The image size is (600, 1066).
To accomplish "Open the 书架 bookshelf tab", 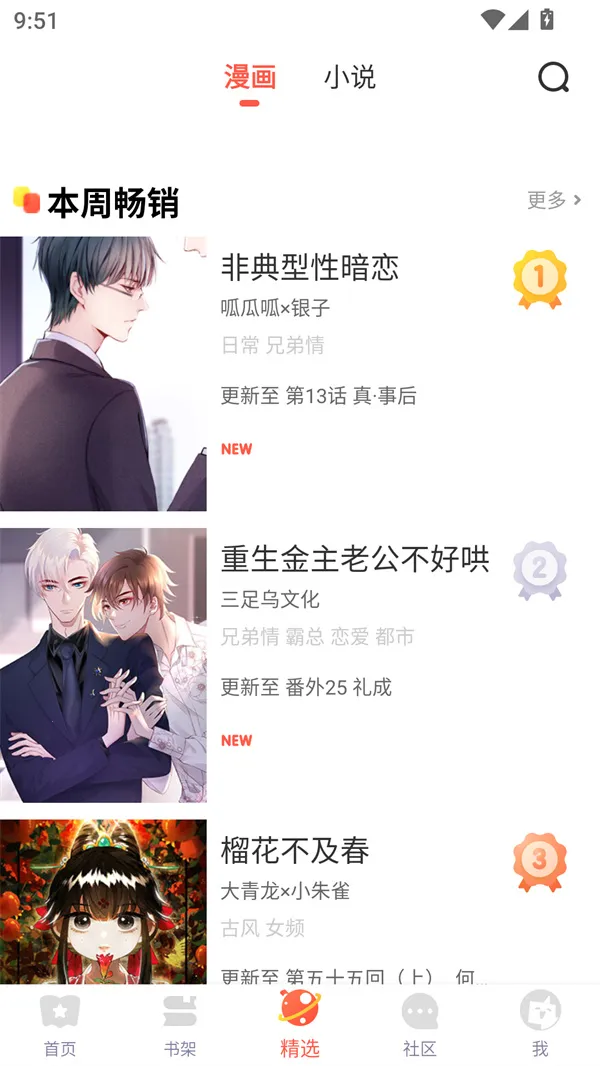I will coord(180,1024).
